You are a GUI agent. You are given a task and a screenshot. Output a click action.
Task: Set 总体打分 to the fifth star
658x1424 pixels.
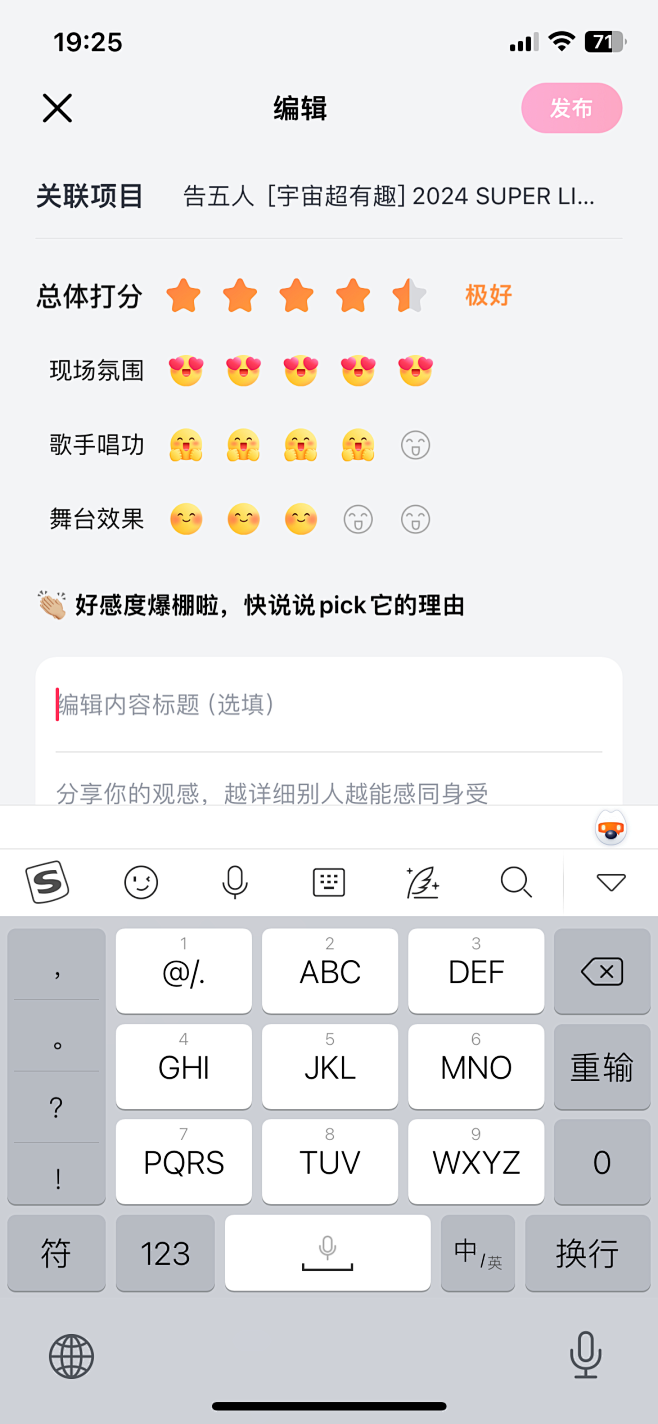coord(409,296)
